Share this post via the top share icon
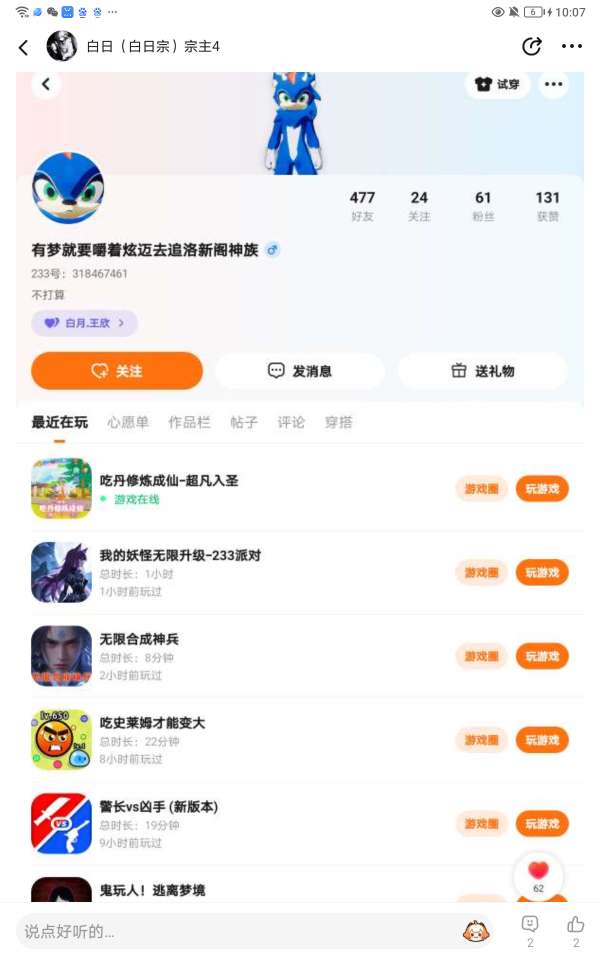 pyautogui.click(x=532, y=46)
